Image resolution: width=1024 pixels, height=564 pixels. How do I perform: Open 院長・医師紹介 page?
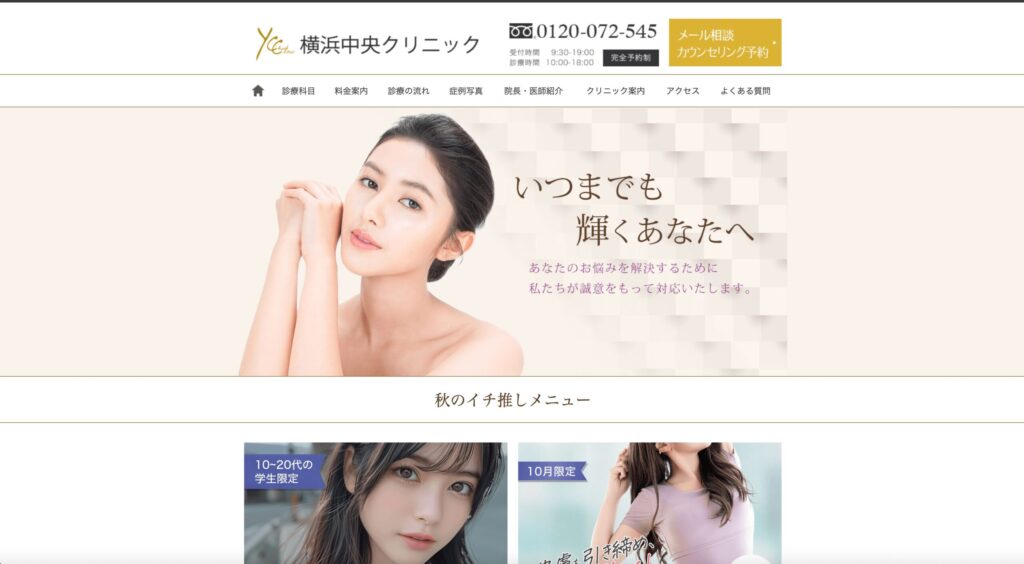click(533, 91)
